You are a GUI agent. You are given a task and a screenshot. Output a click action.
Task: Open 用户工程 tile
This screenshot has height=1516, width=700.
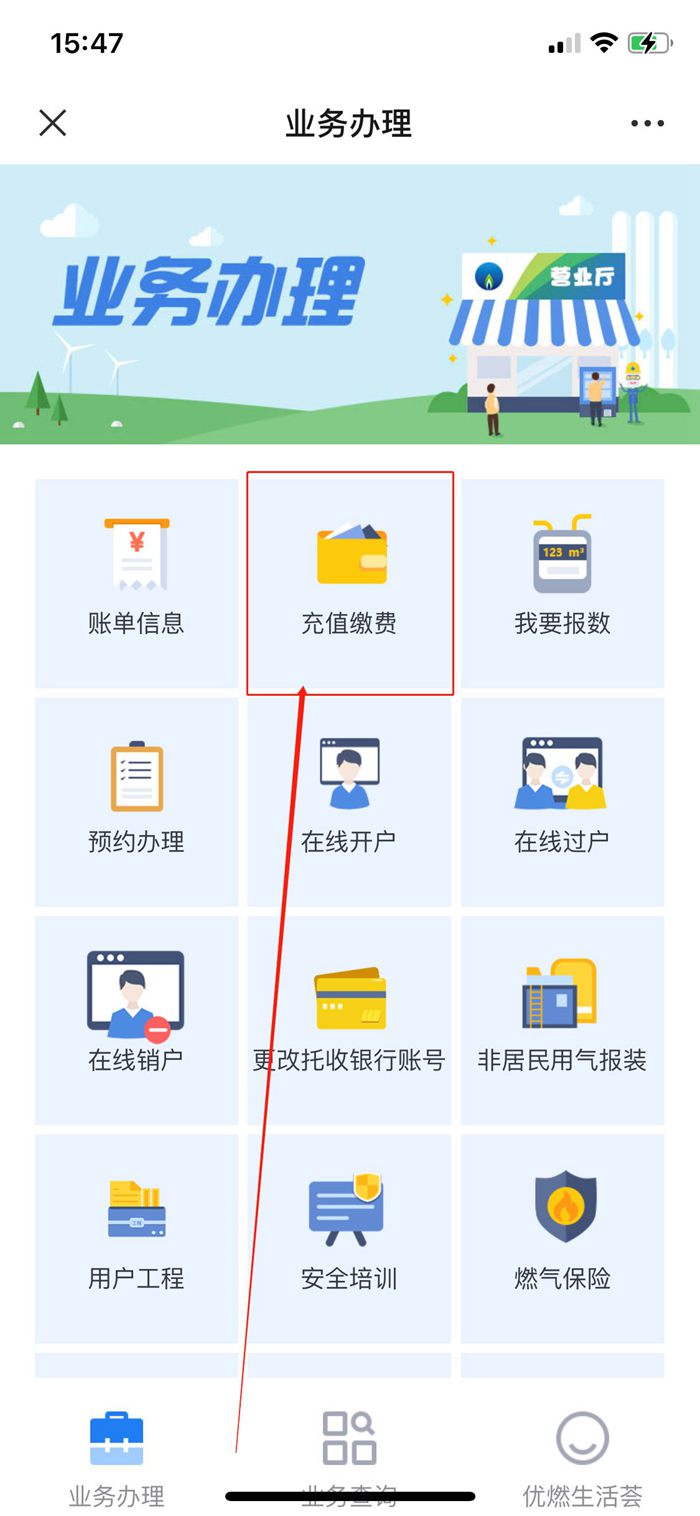[x=136, y=1237]
